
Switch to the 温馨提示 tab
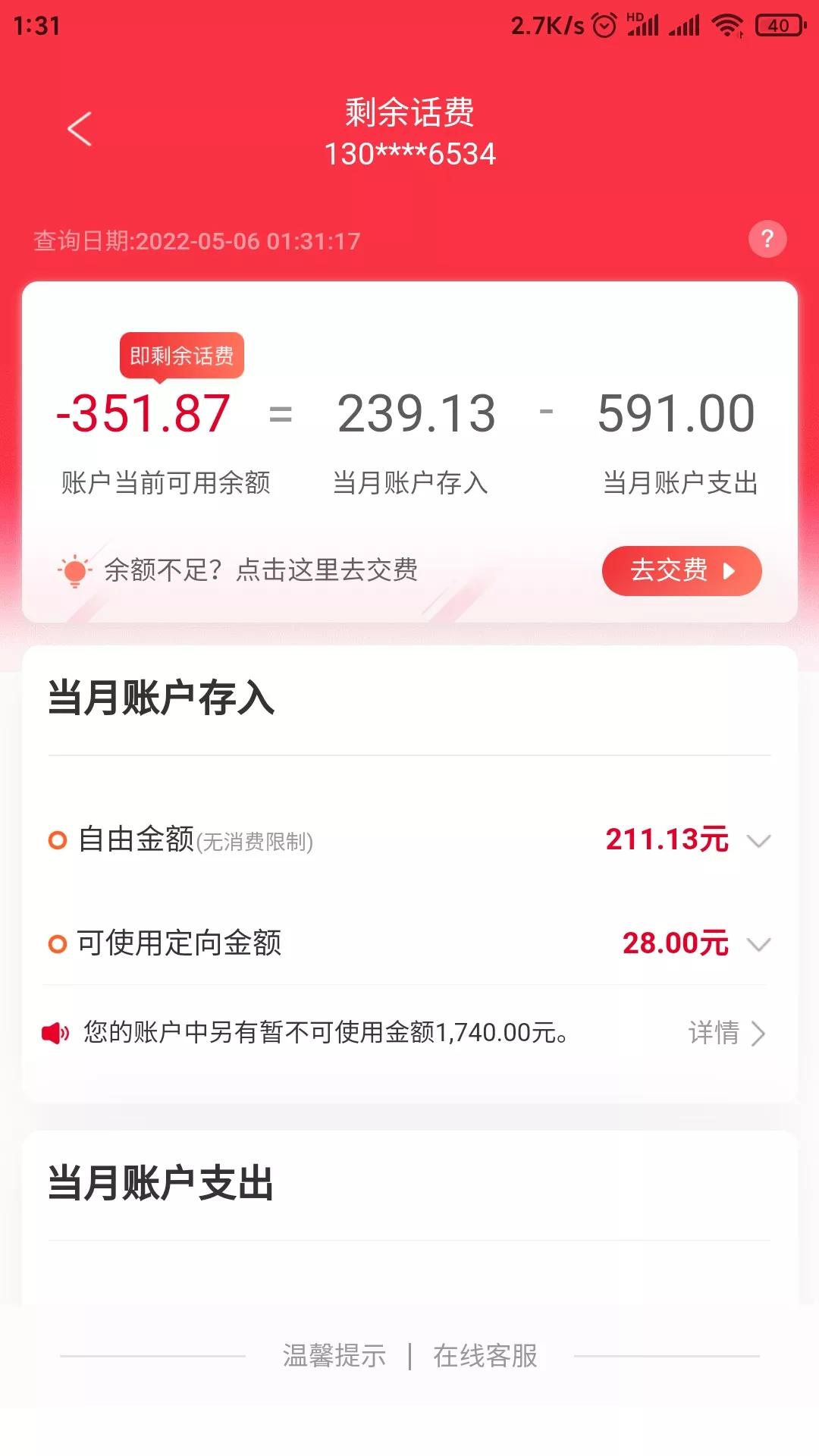point(334,1357)
